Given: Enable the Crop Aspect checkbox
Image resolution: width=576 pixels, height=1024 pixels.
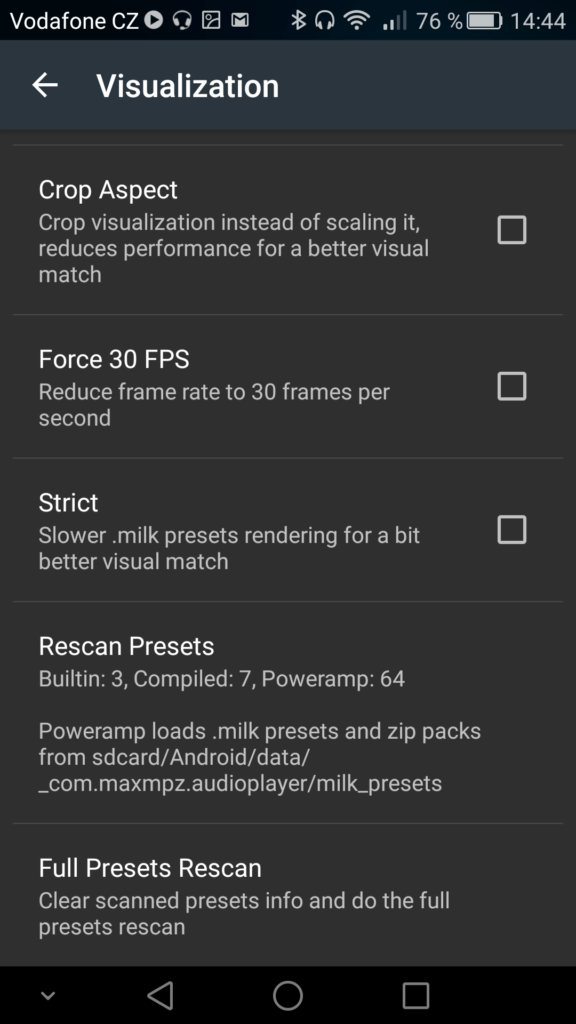Looking at the screenshot, I should (511, 230).
